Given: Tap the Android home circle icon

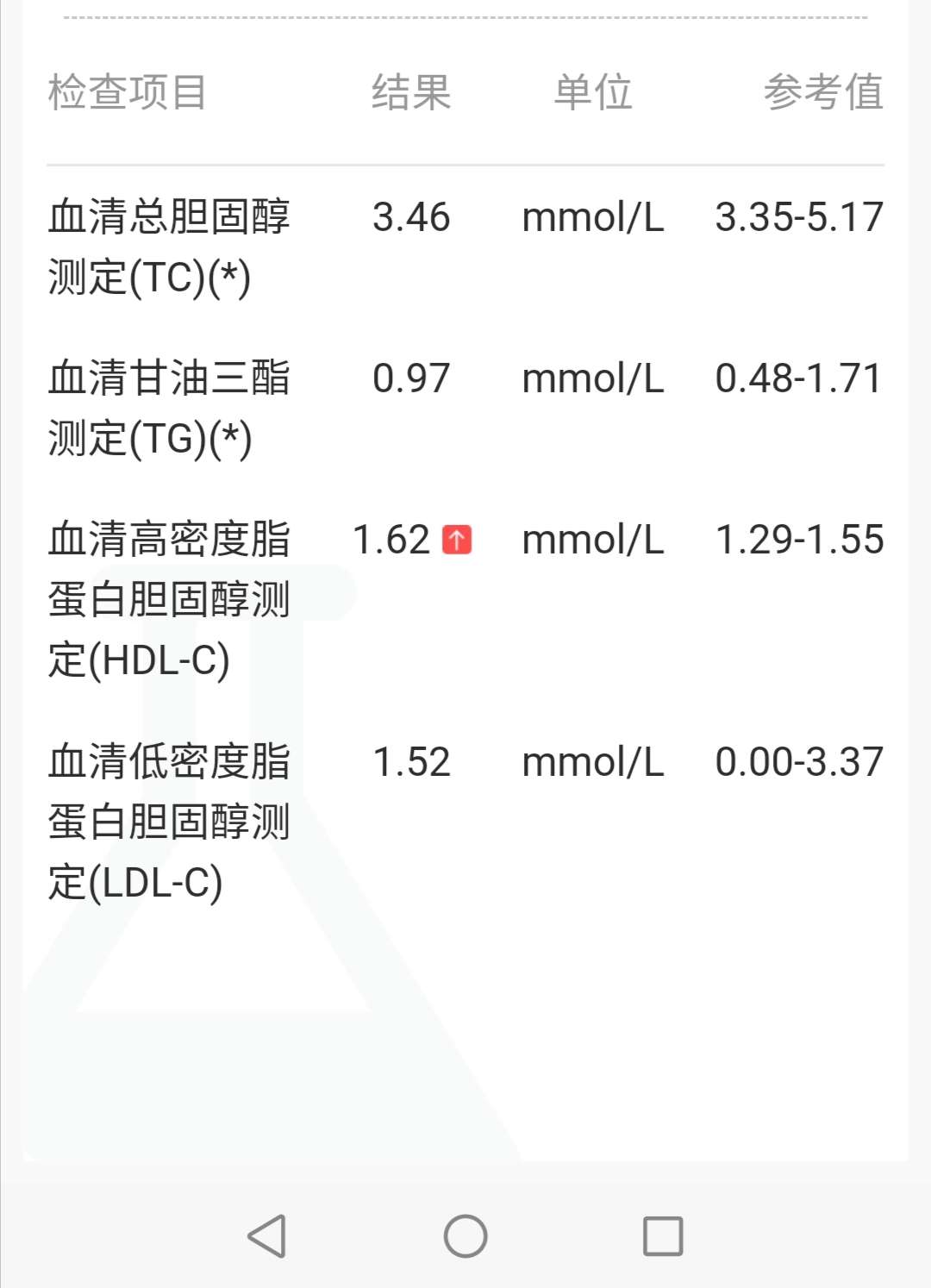Looking at the screenshot, I should click(465, 1237).
